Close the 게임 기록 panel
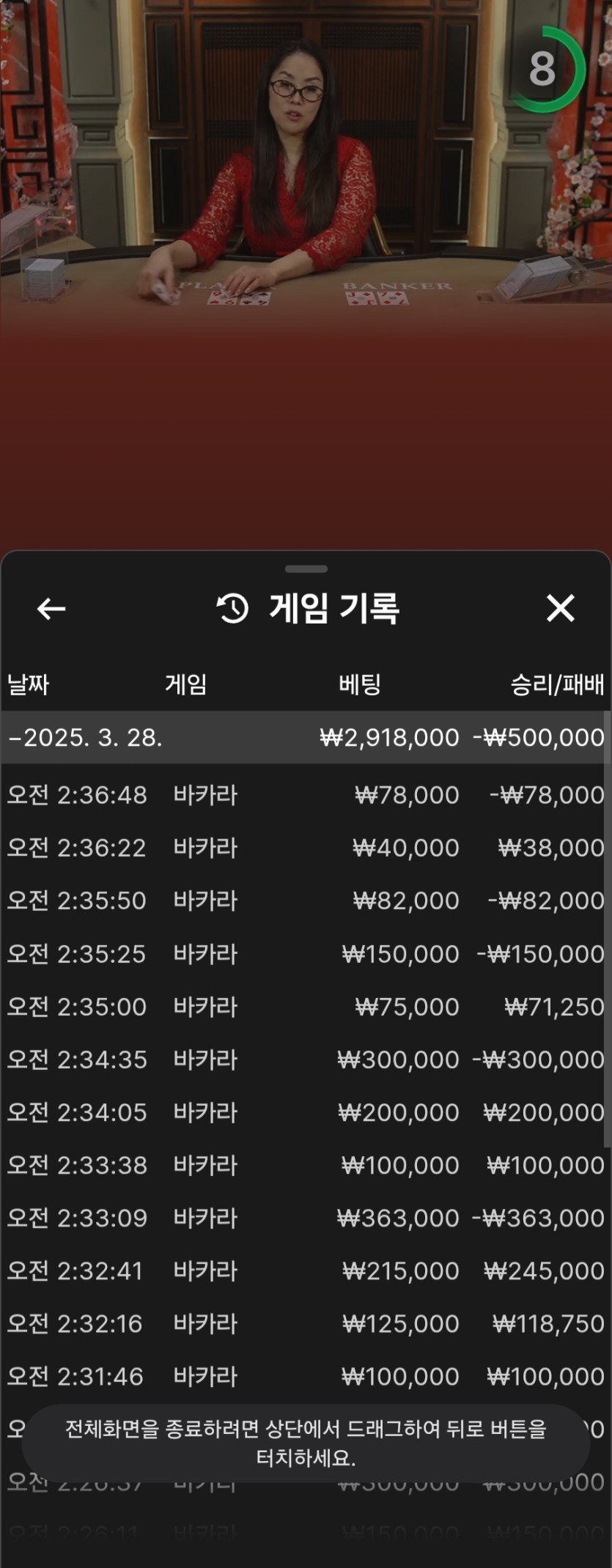Image resolution: width=612 pixels, height=1568 pixels. coord(560,608)
